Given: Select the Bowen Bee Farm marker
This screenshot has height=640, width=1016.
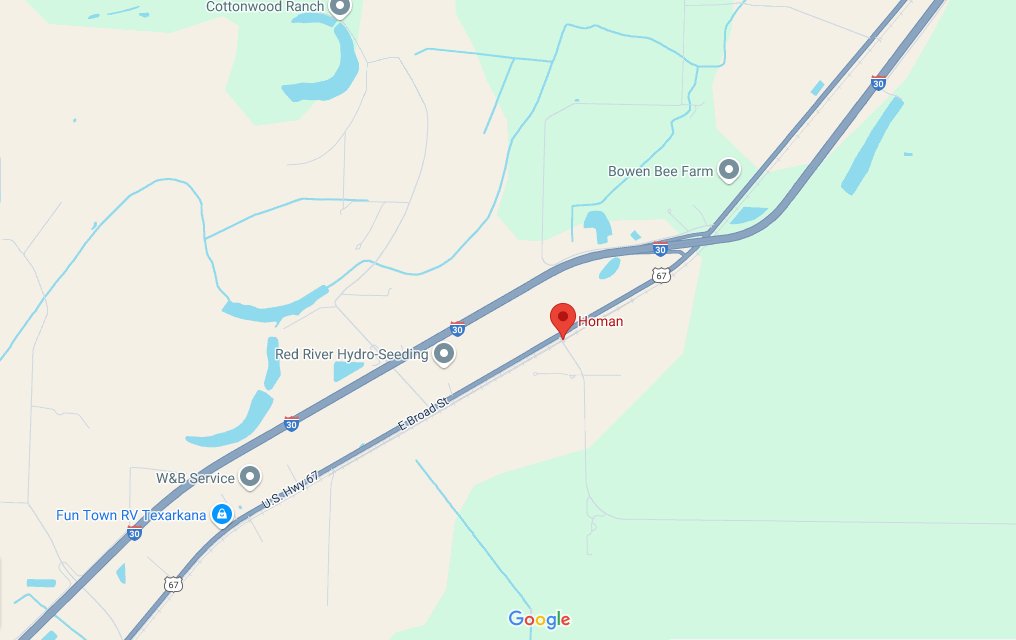Looking at the screenshot, I should tap(729, 171).
